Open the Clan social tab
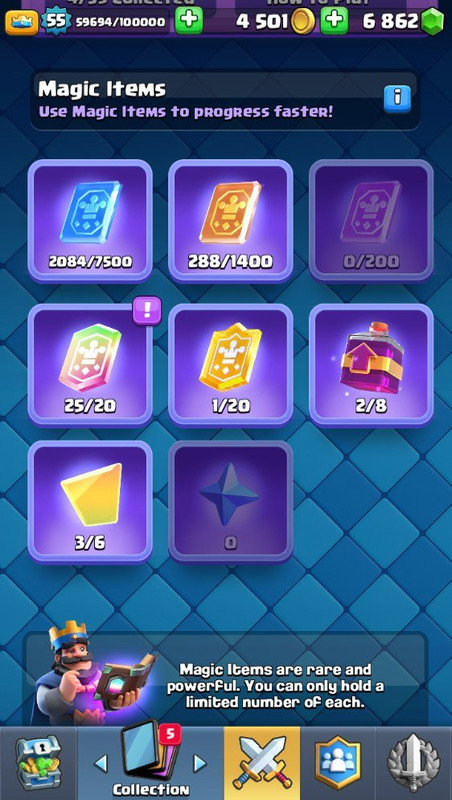The image size is (452, 800). (337, 763)
